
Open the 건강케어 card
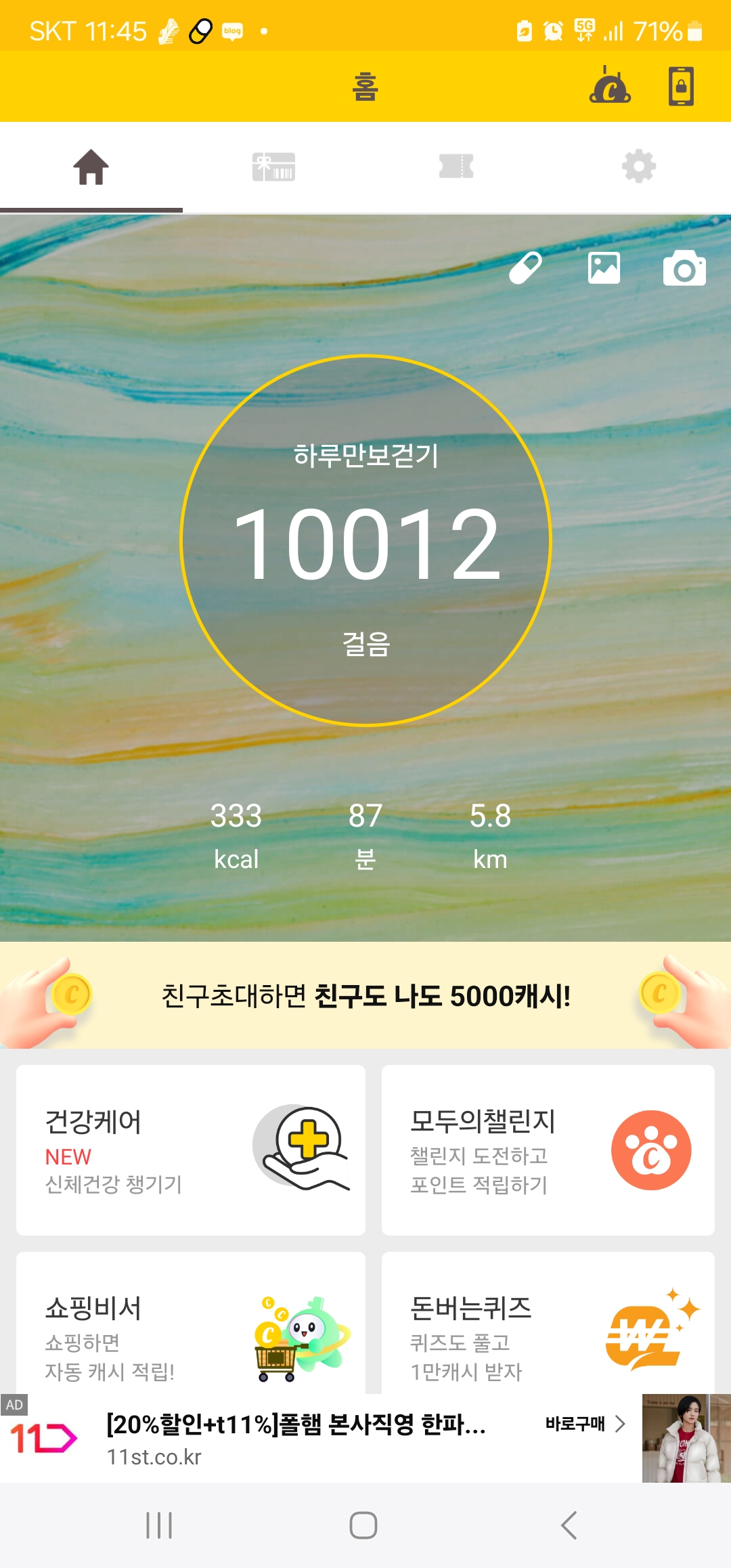[191, 1150]
